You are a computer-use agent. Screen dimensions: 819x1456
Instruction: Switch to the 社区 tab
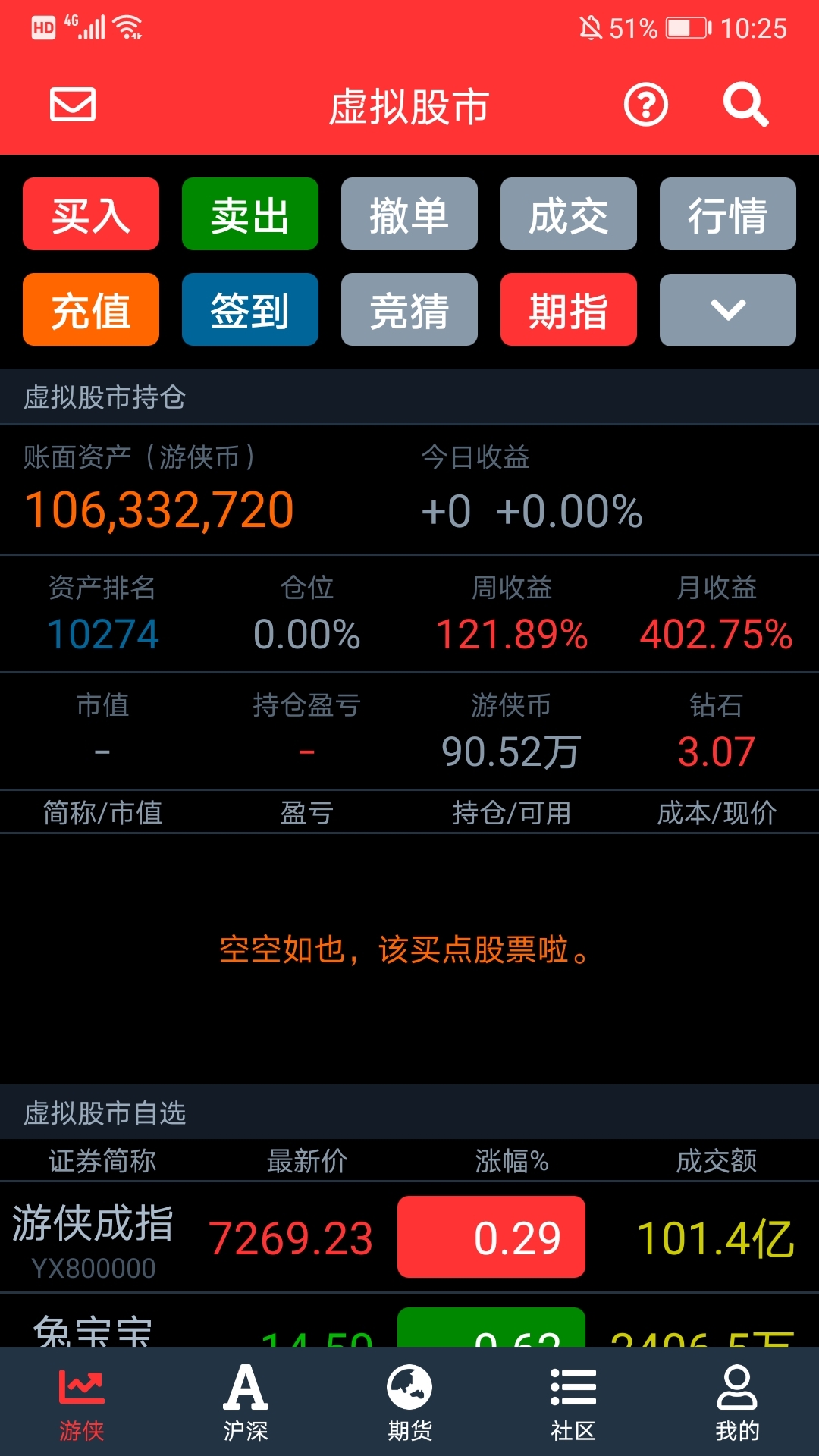click(x=573, y=1401)
